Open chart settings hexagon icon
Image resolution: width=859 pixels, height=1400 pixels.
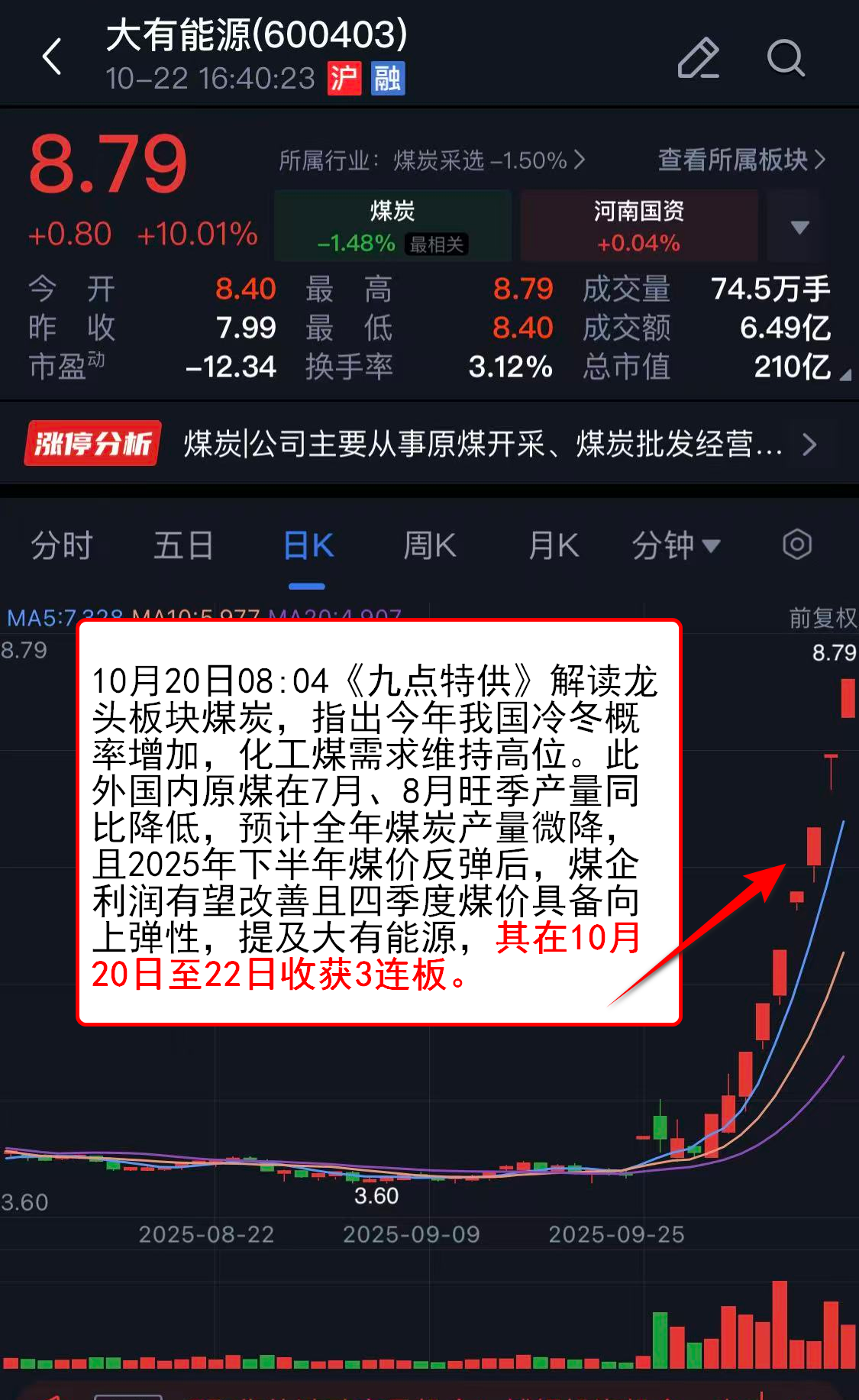point(796,545)
